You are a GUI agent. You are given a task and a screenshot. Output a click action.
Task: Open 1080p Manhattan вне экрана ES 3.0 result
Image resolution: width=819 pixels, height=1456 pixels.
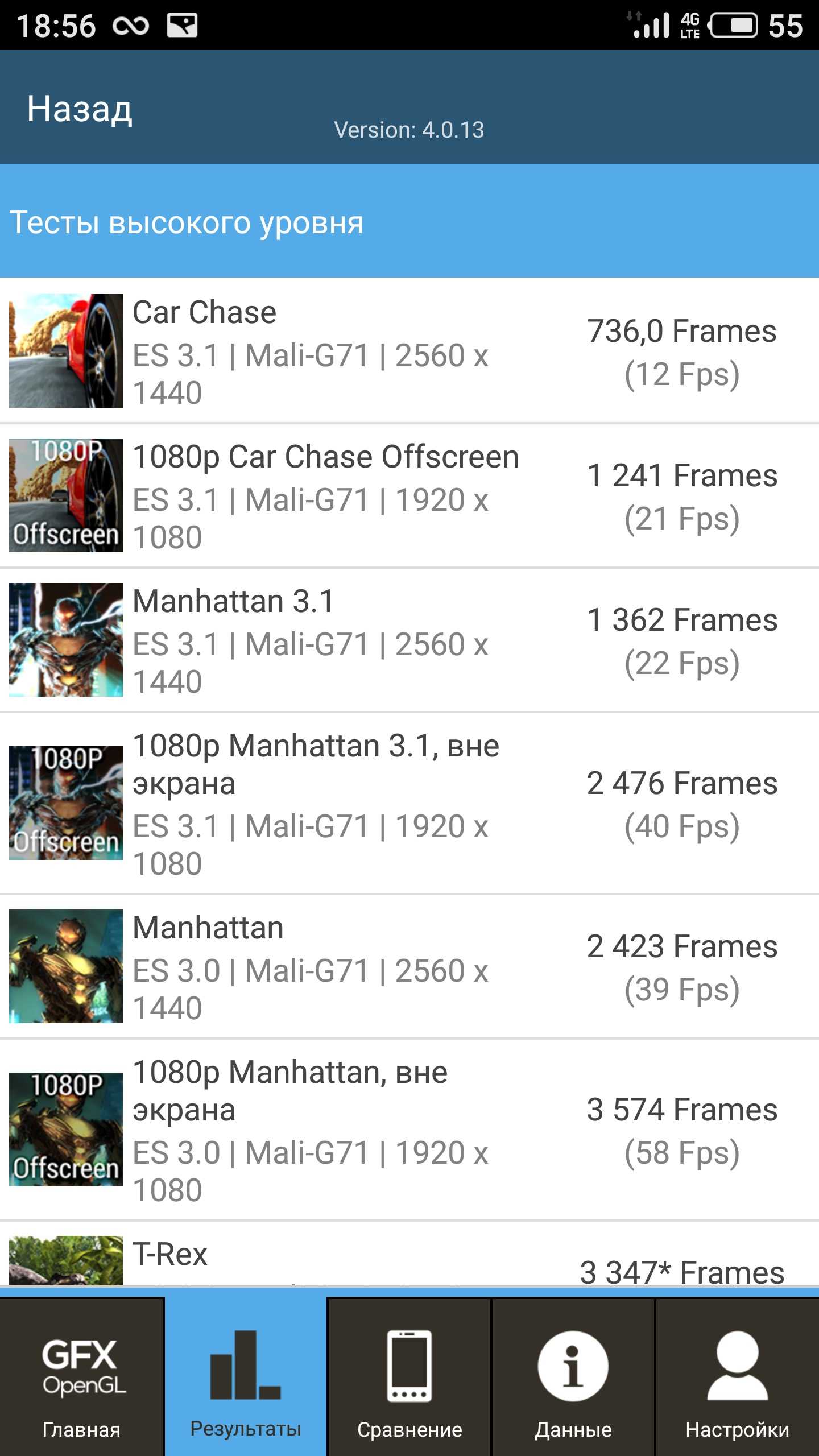pos(409,1130)
